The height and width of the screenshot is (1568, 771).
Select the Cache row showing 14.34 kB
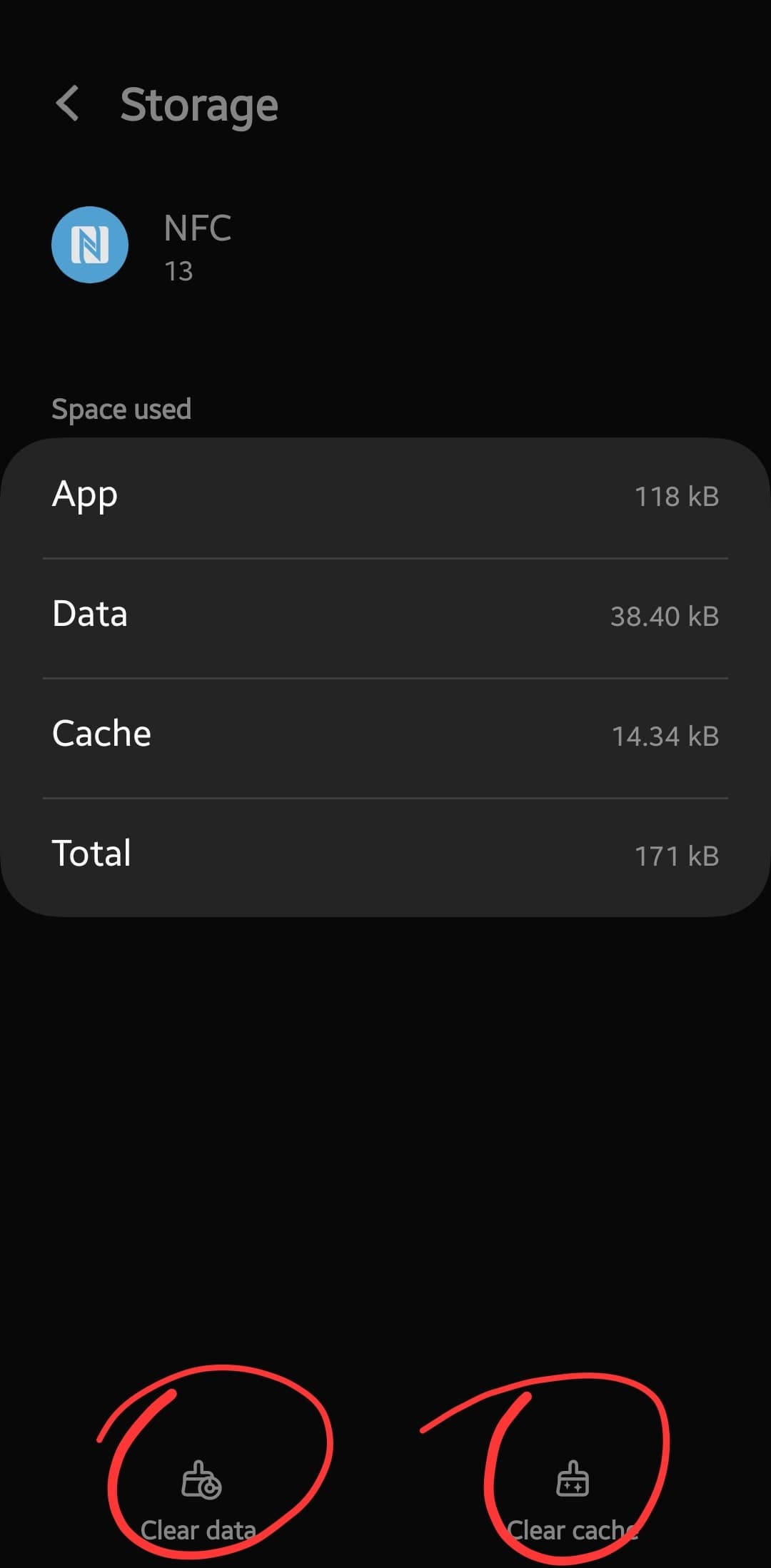click(385, 734)
